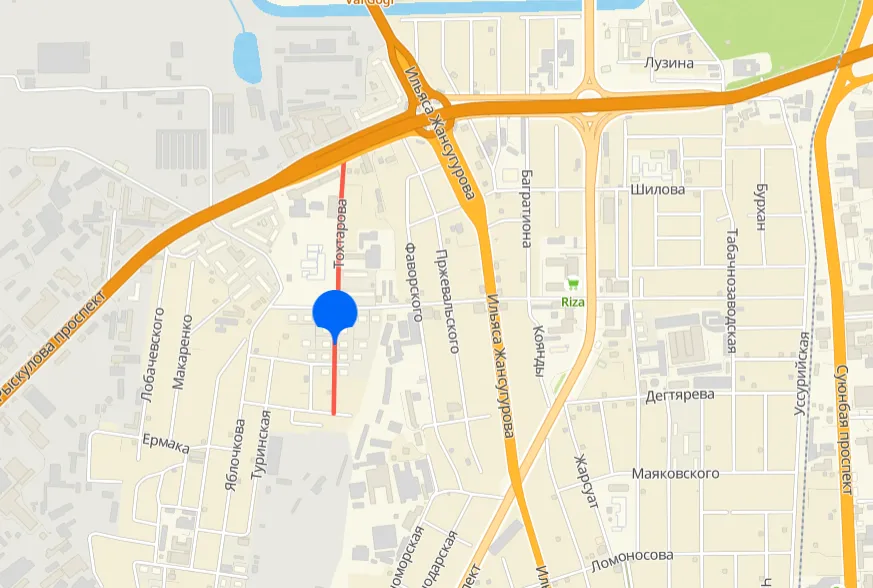
Task: Tap the blue location pin on Tokhtarova street
Action: [335, 311]
